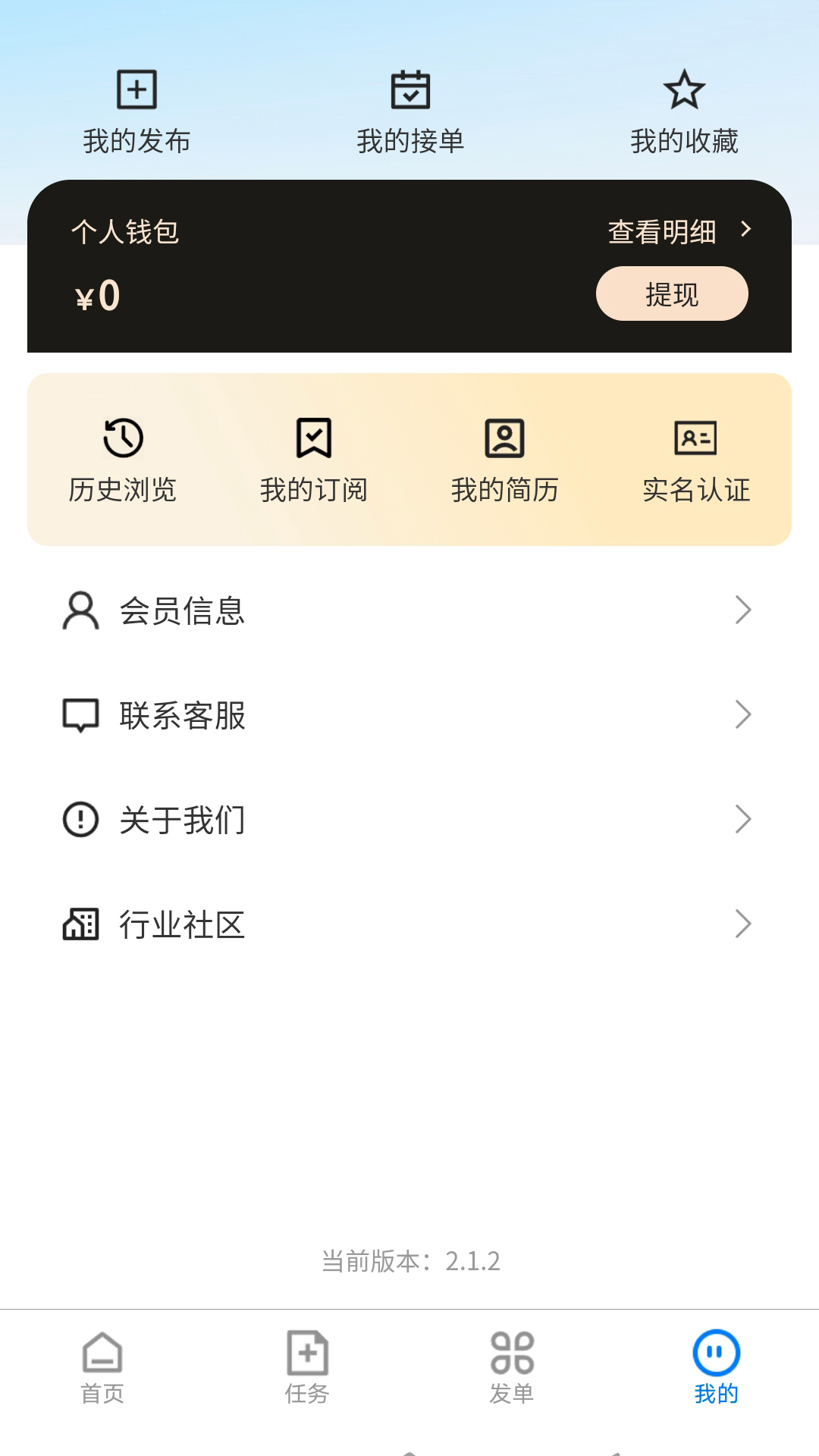Tap the 提现 withdraw button
Screen dimensions: 819x1456
pos(672,293)
